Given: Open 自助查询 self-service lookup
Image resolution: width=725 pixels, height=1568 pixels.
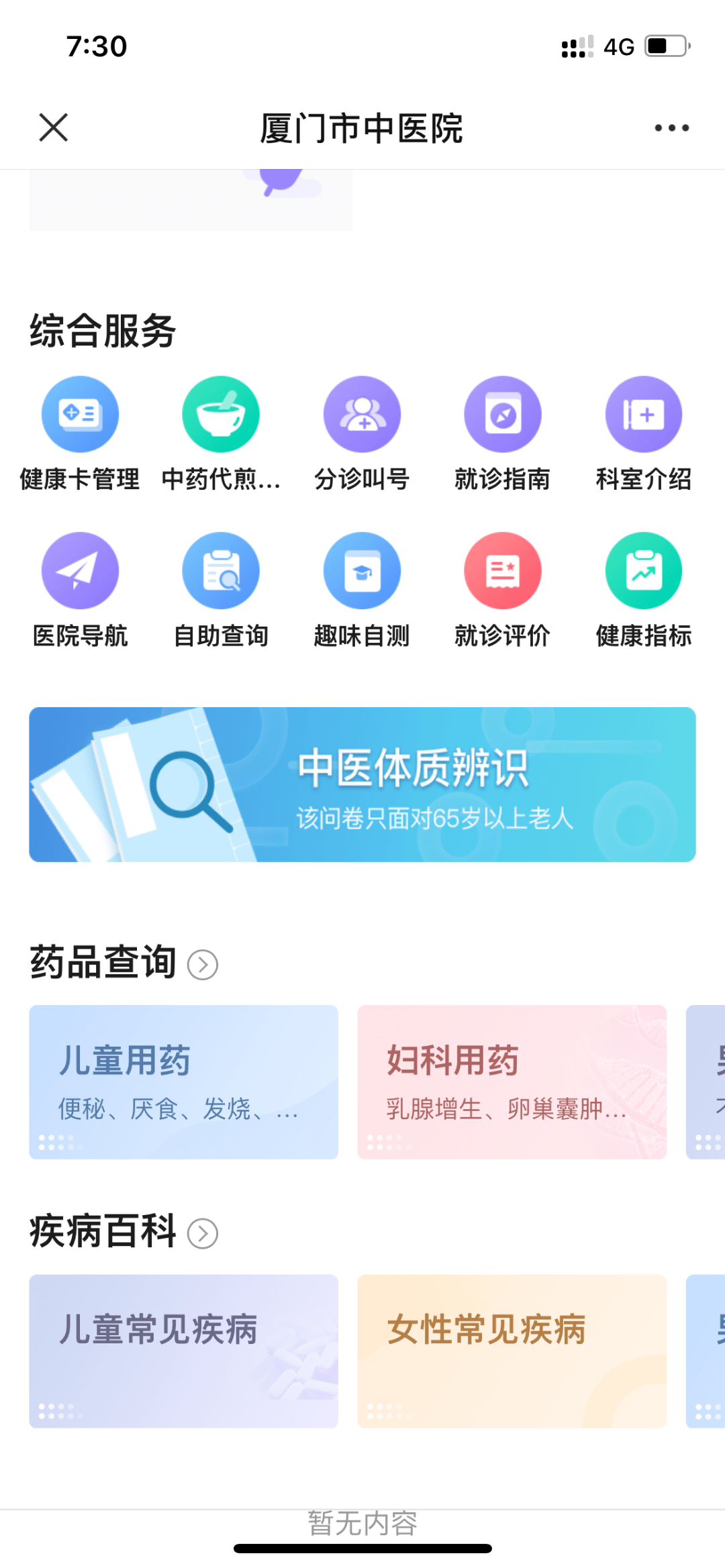Looking at the screenshot, I should [221, 571].
